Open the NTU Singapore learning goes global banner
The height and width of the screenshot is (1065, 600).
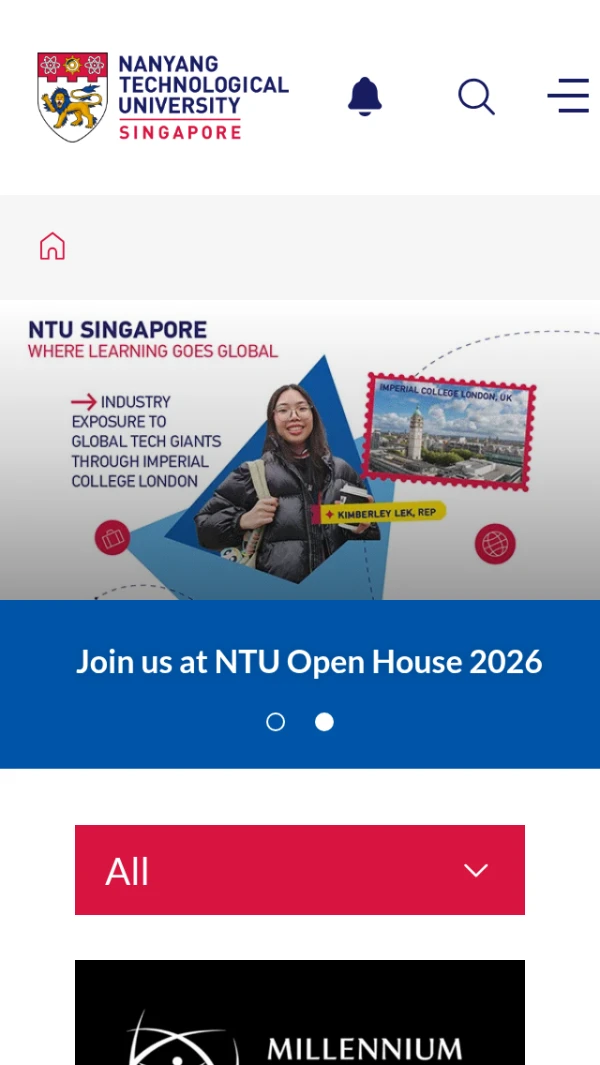[x=300, y=450]
